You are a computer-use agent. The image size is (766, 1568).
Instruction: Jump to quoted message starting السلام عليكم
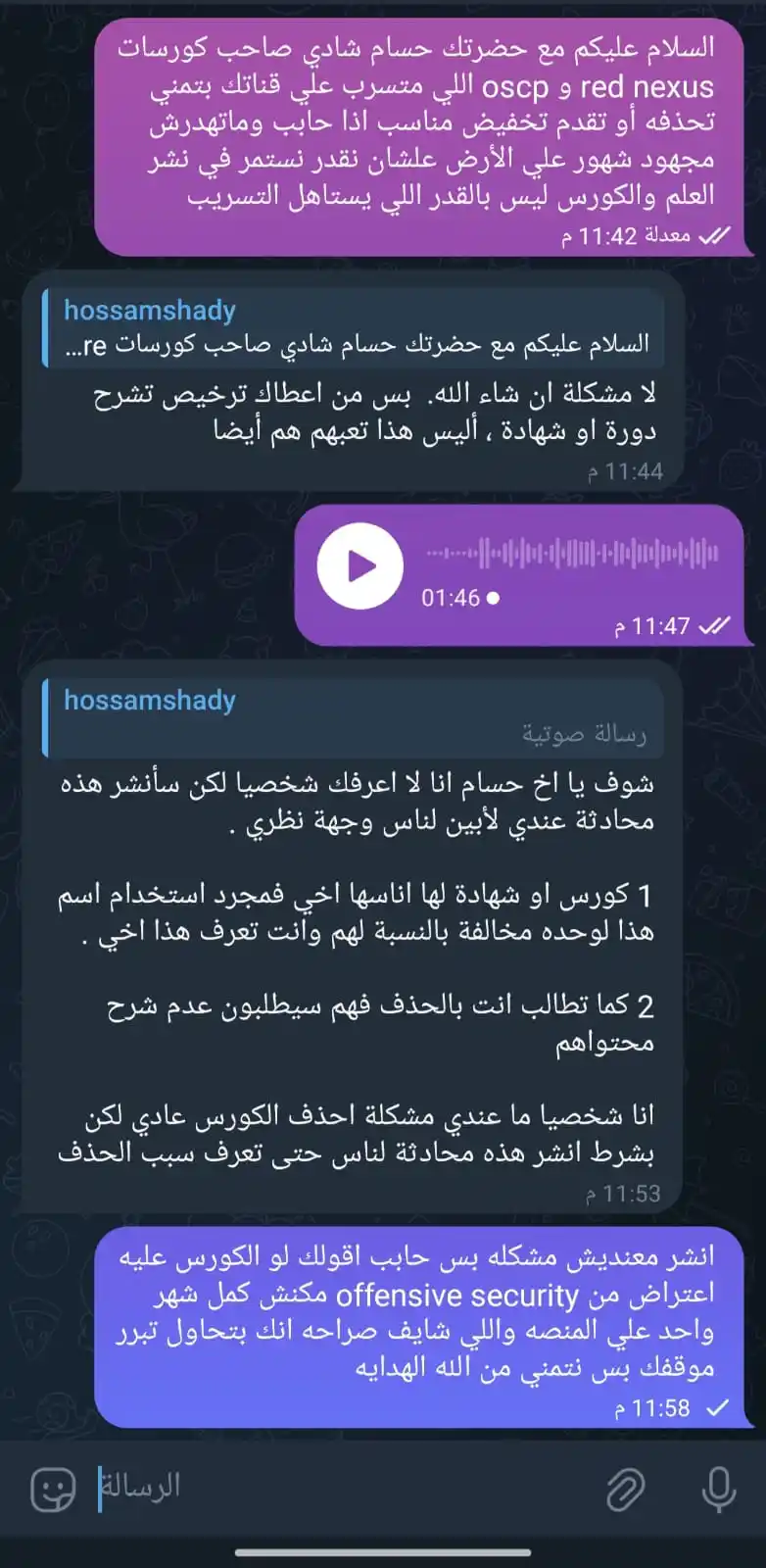pyautogui.click(x=353, y=328)
